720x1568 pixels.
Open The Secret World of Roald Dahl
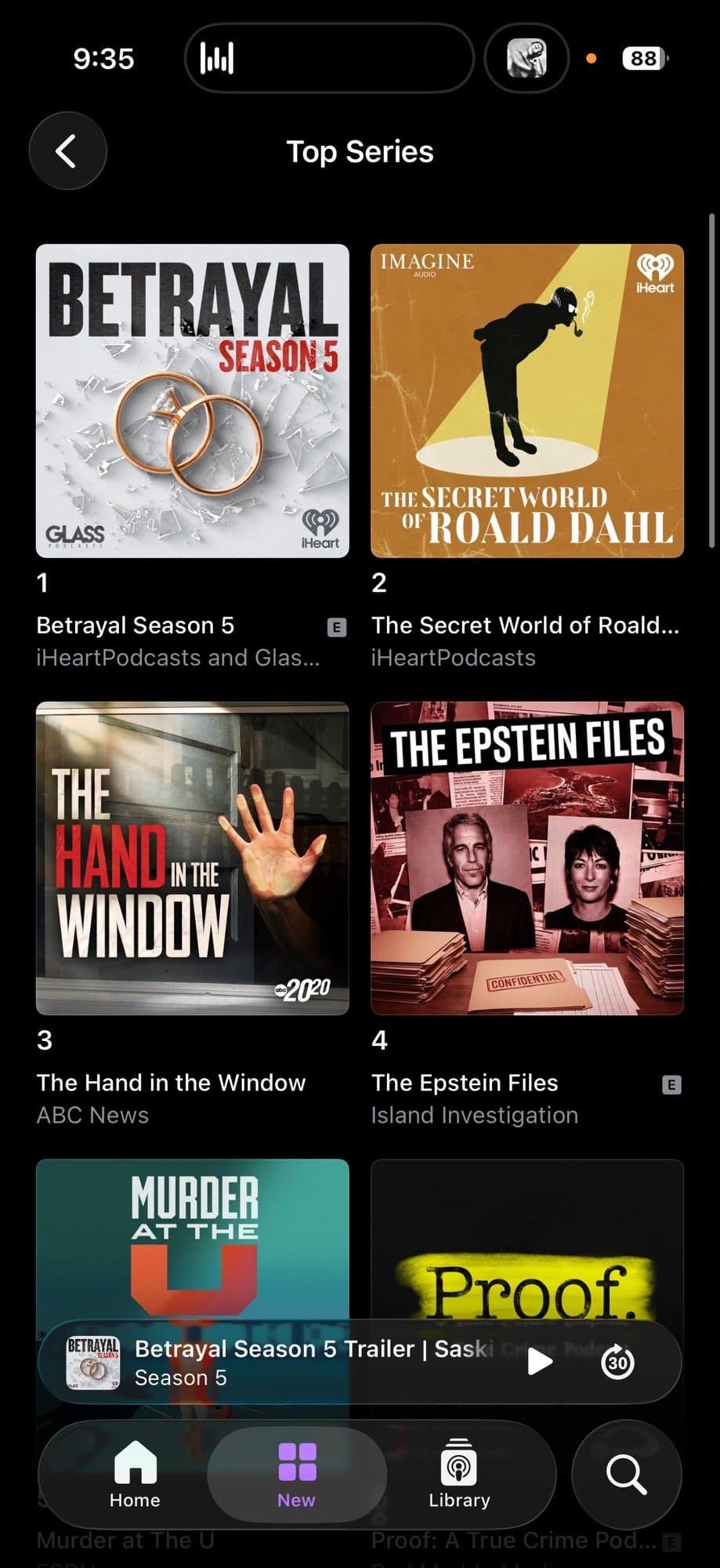[x=526, y=401]
